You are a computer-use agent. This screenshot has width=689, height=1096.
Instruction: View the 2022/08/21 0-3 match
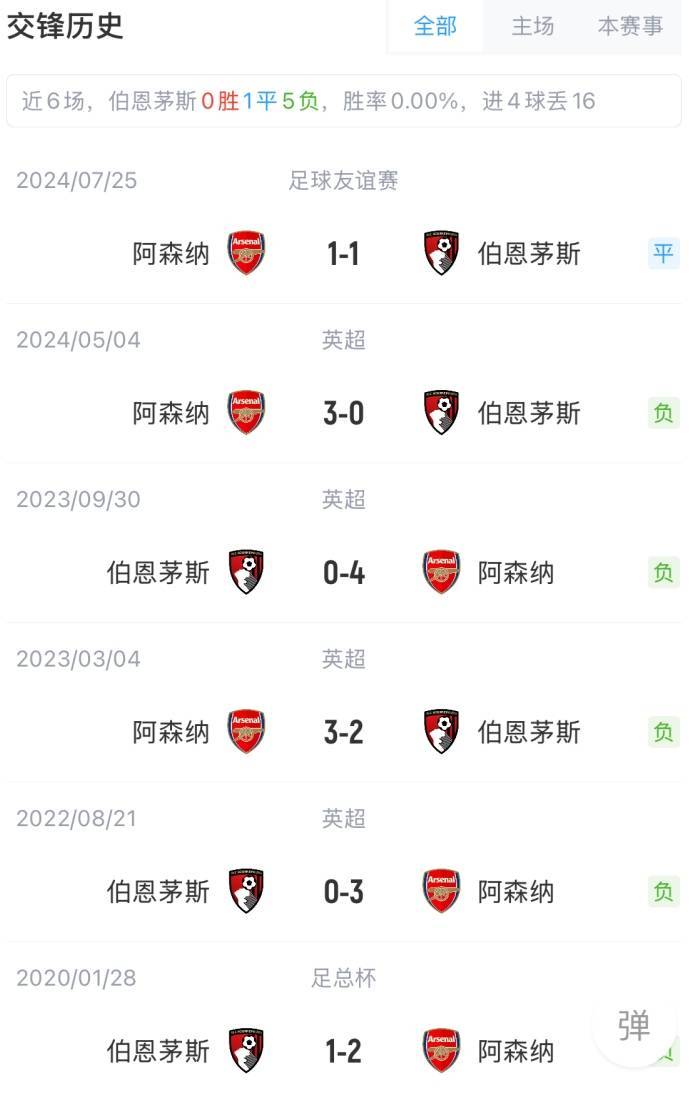pyautogui.click(x=343, y=892)
